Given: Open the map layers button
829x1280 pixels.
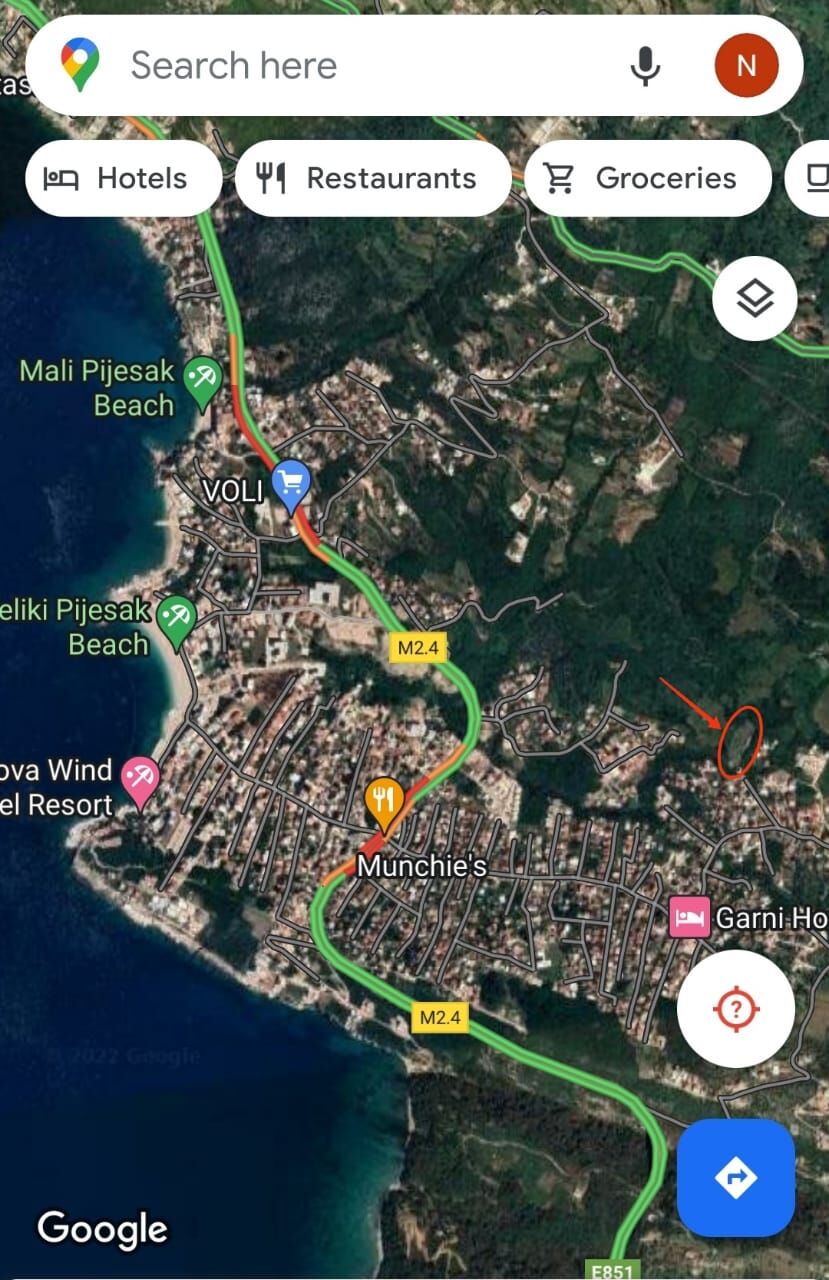Looking at the screenshot, I should point(755,298).
